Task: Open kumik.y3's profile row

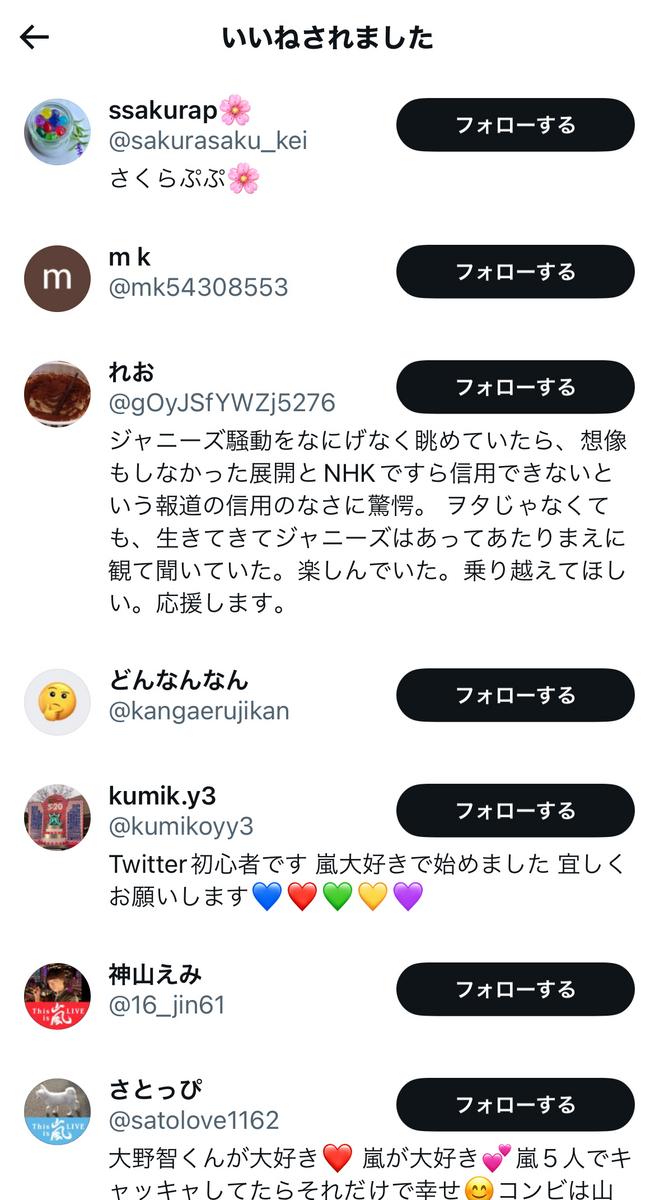Action: pyautogui.click(x=162, y=796)
